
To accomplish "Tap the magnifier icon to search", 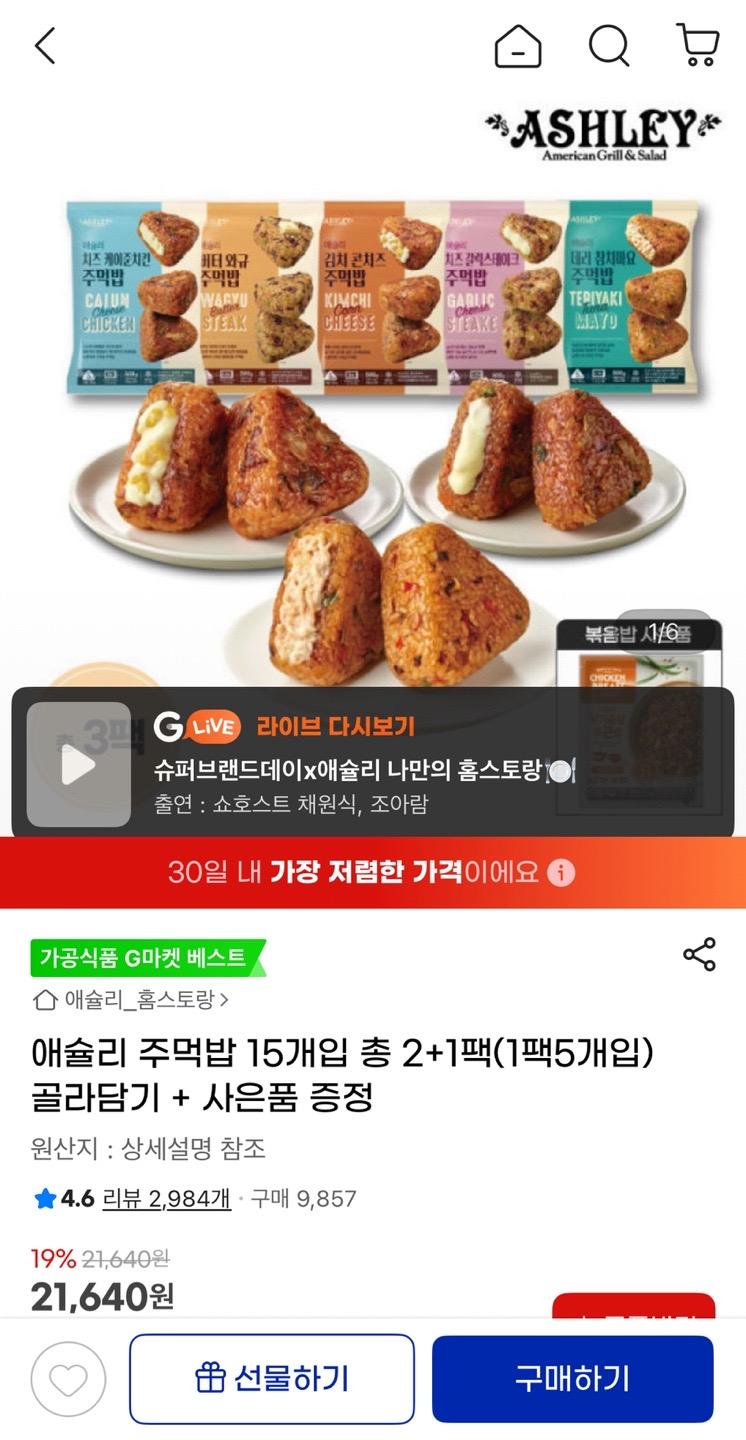I will pos(608,46).
